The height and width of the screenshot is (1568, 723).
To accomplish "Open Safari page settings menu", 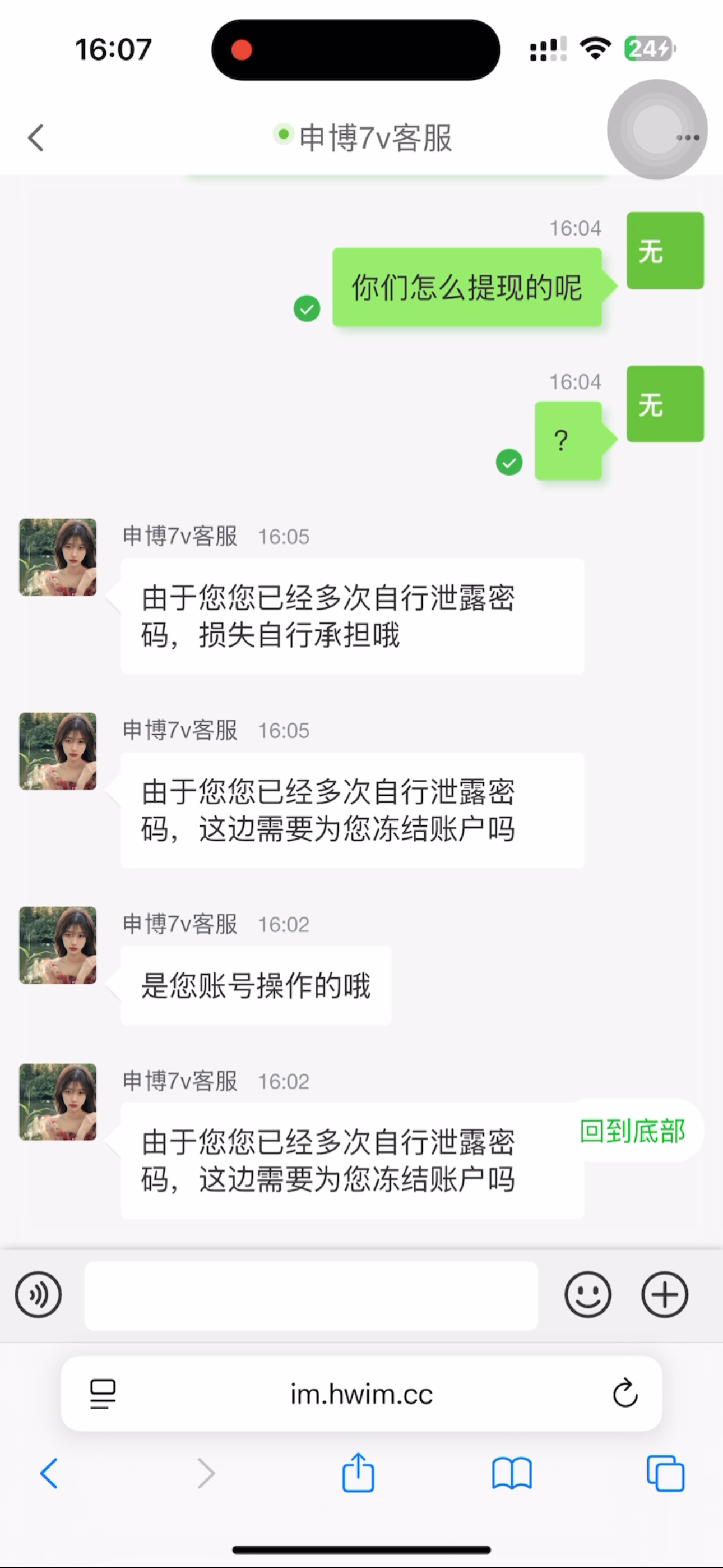I will pos(103,1393).
